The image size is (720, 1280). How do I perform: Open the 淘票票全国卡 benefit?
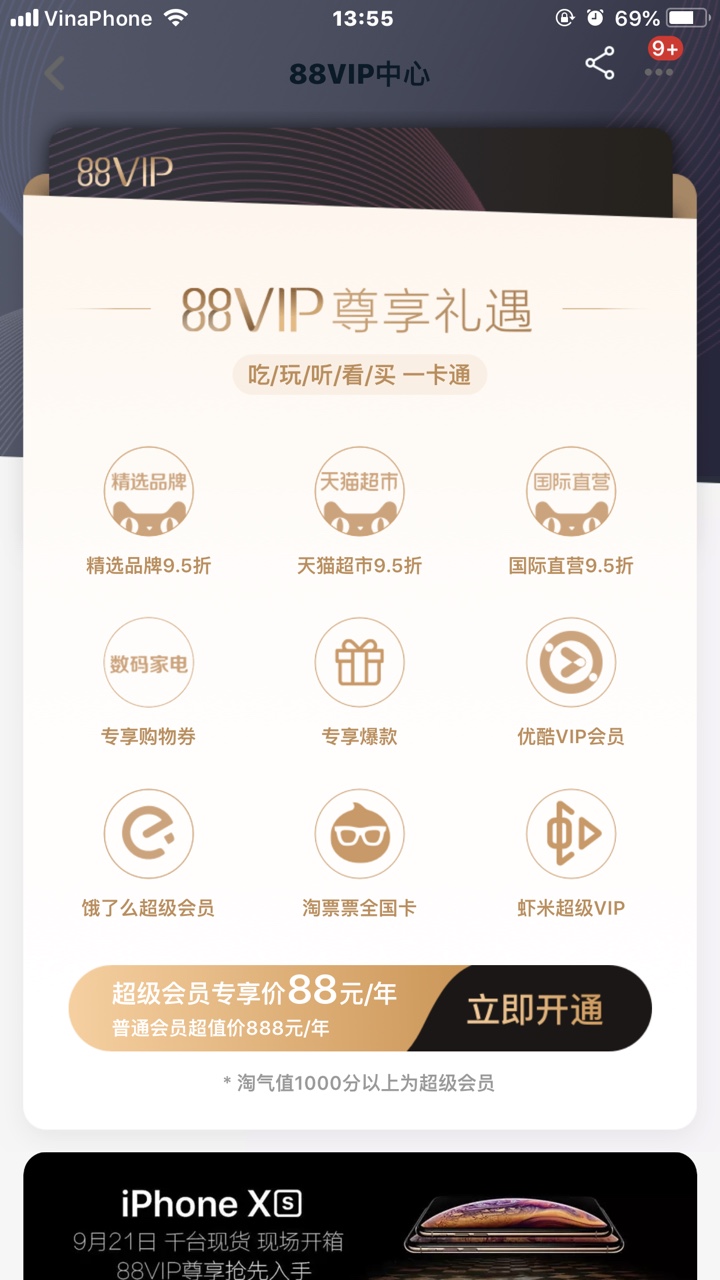pos(359,834)
